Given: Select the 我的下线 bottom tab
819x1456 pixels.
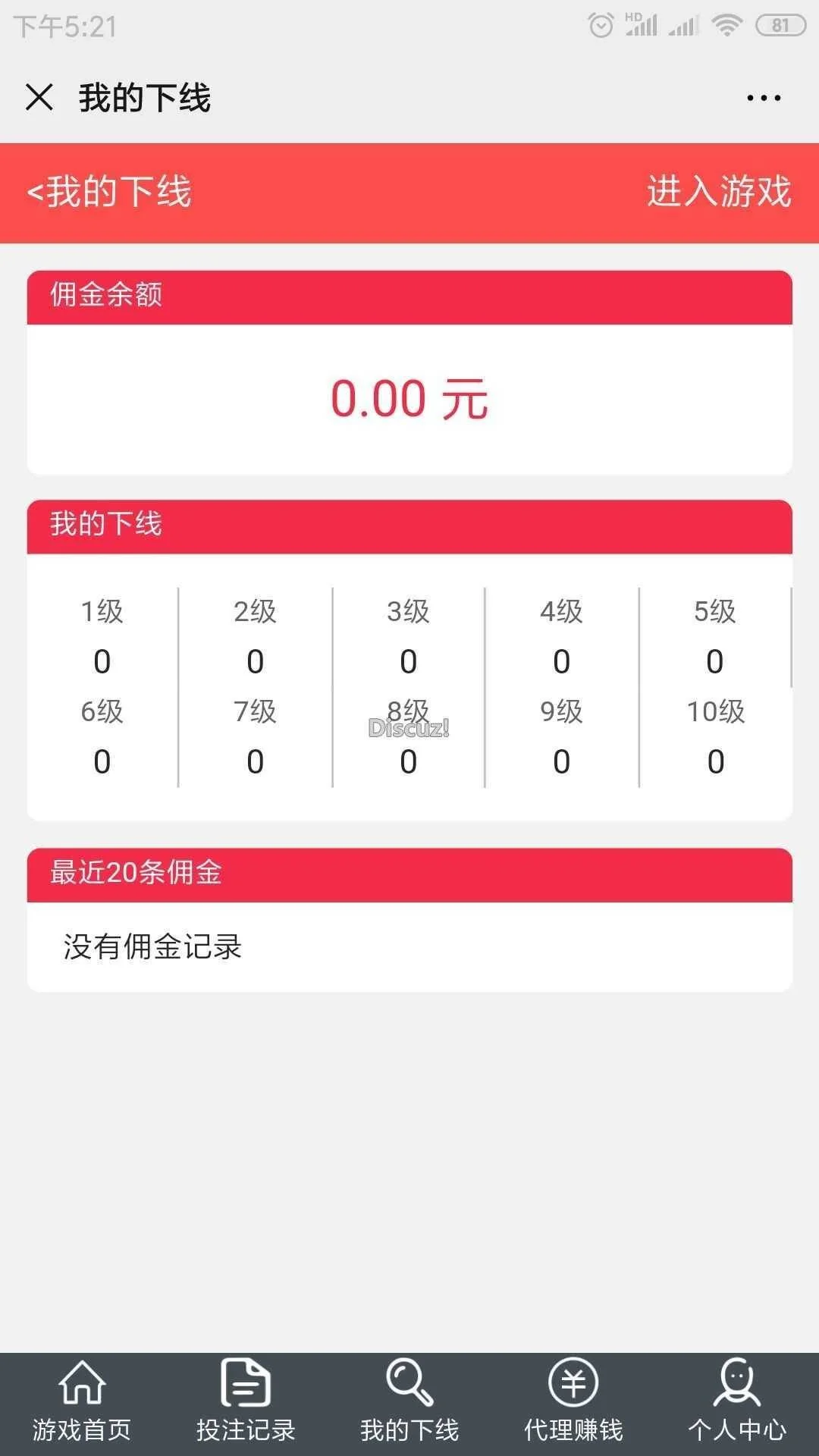Looking at the screenshot, I should (409, 1403).
